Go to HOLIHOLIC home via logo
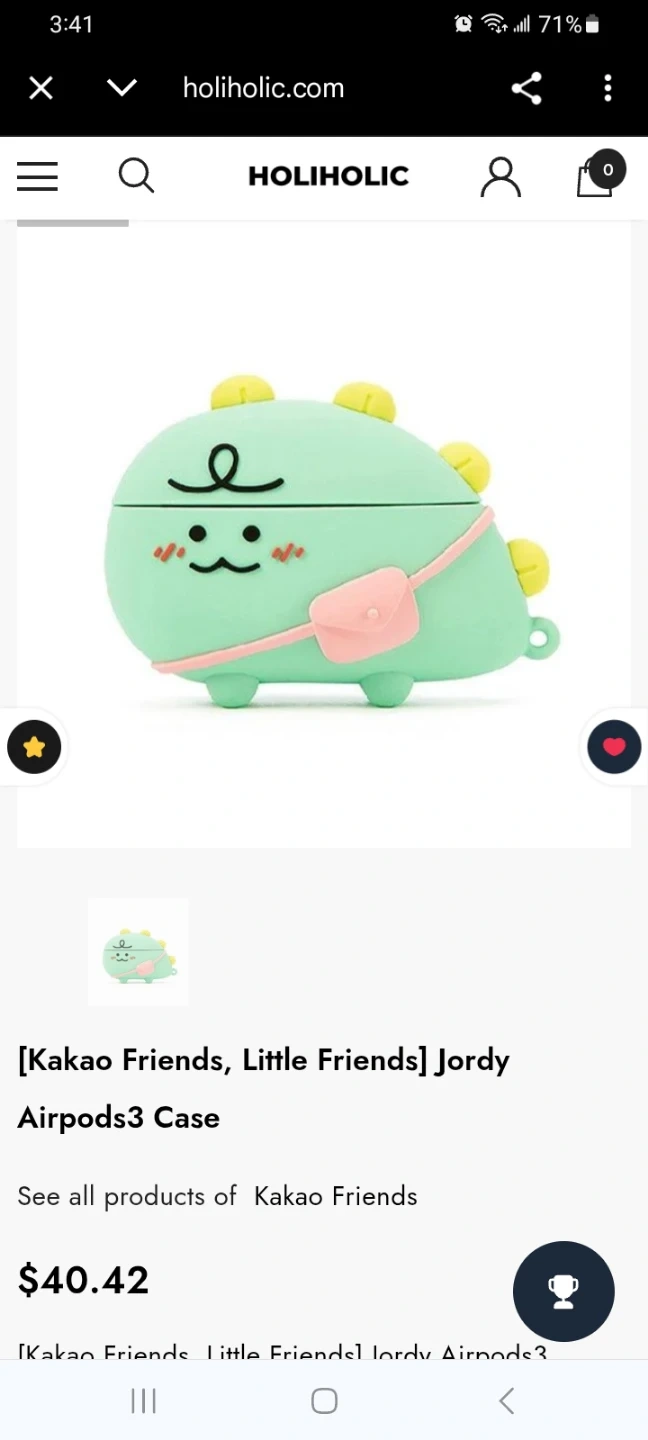Screen dimensions: 648x1440 pyautogui.click(x=328, y=176)
